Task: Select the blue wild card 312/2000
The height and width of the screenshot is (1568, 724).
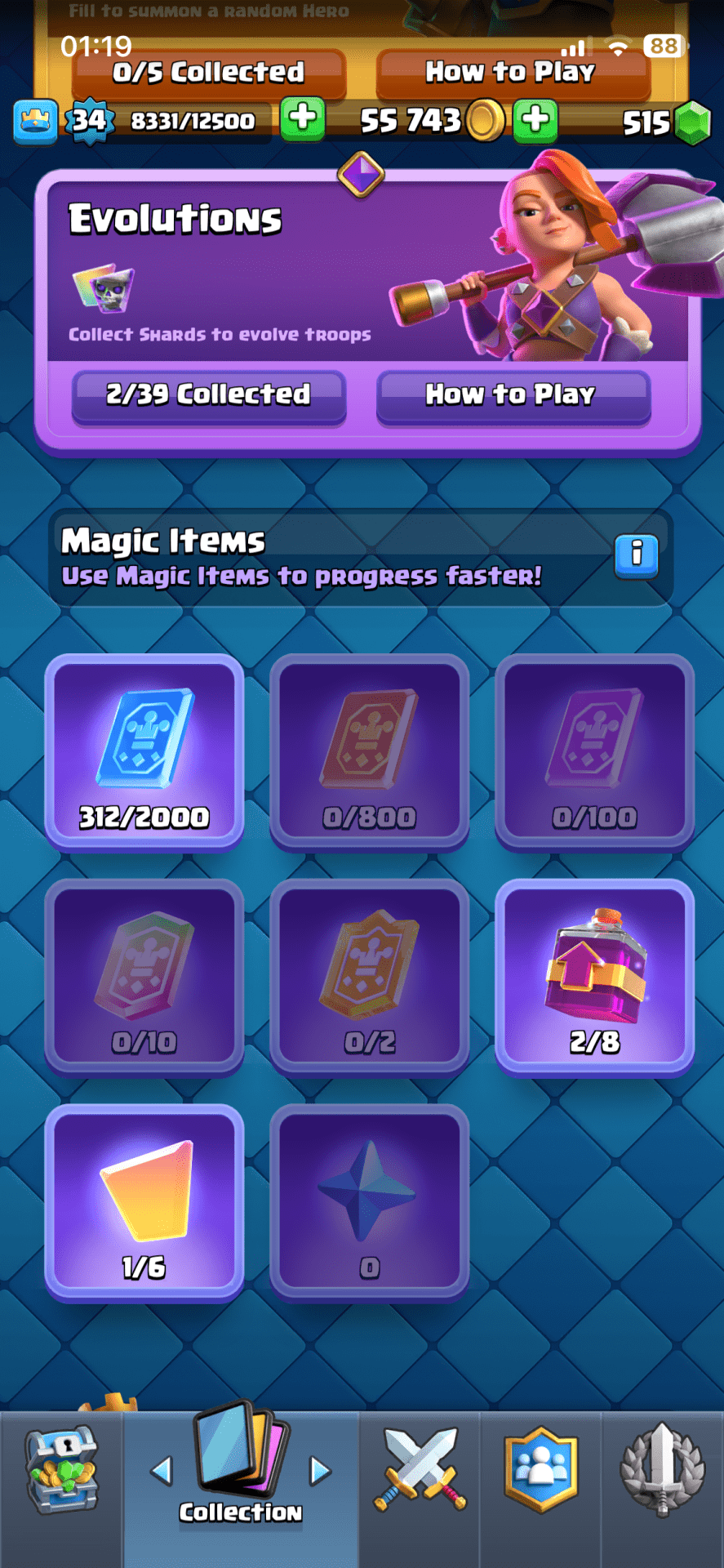Action: [x=144, y=753]
